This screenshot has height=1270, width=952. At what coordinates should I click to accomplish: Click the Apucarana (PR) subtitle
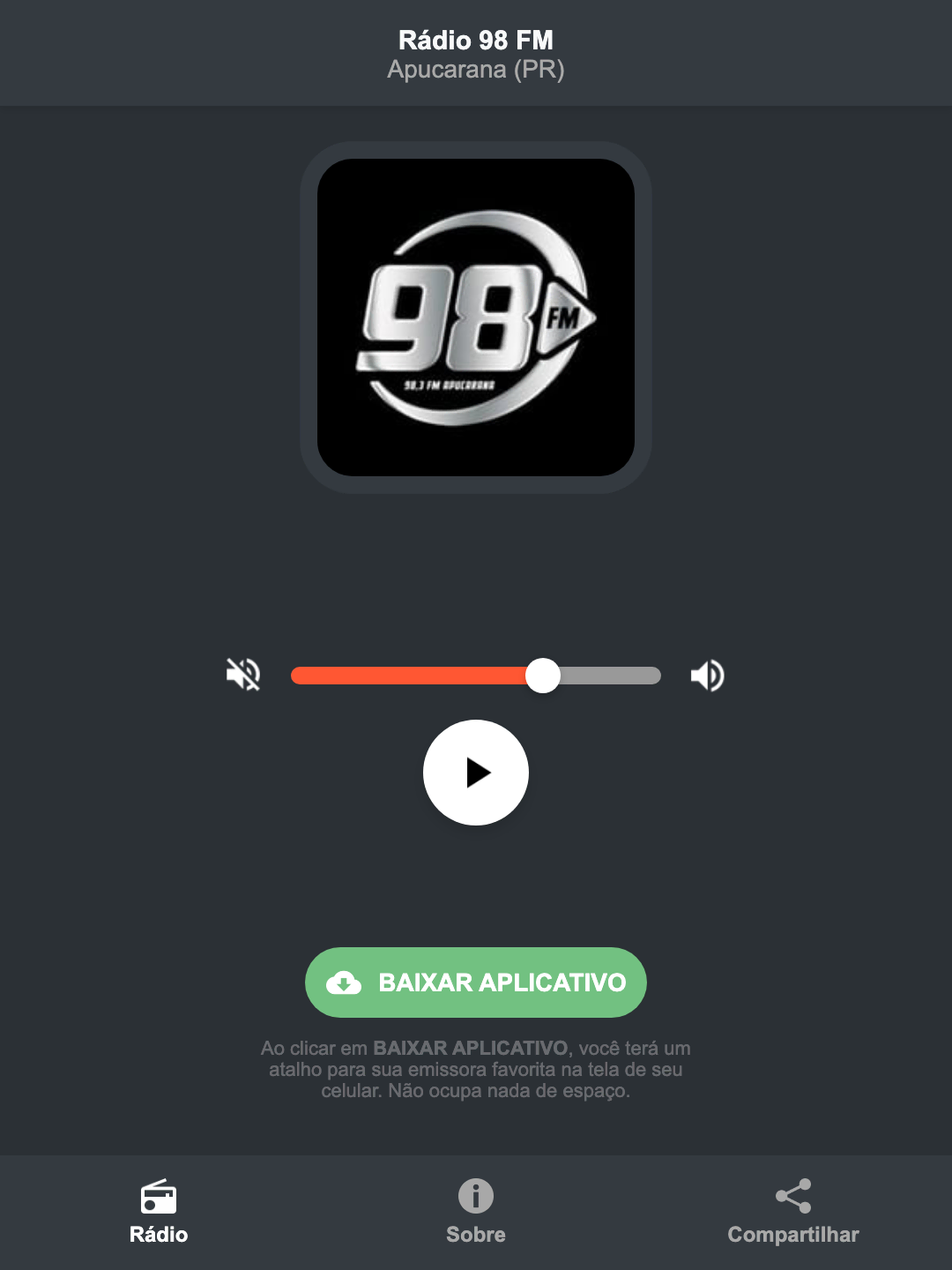[x=475, y=70]
